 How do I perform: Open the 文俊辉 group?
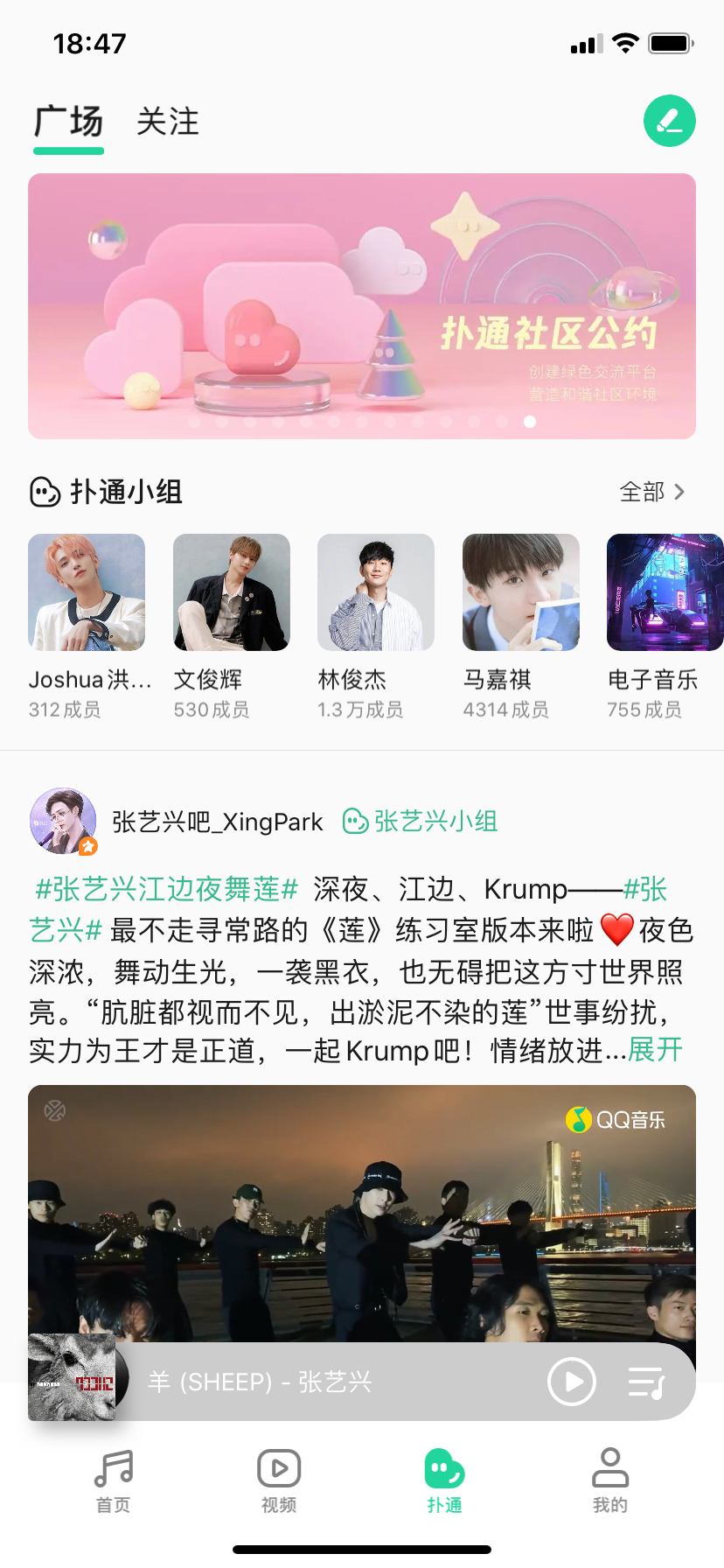tap(232, 626)
